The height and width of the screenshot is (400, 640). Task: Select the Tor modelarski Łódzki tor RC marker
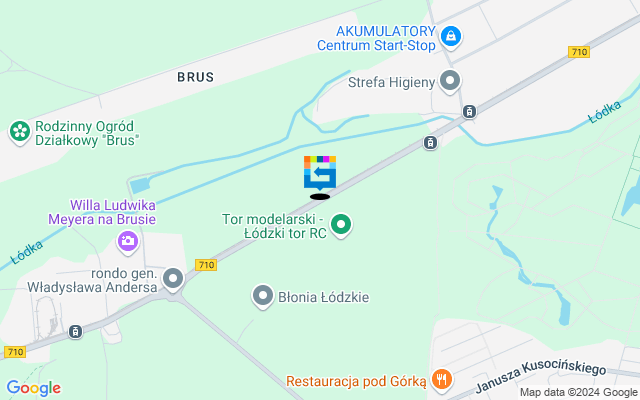pyautogui.click(x=341, y=225)
